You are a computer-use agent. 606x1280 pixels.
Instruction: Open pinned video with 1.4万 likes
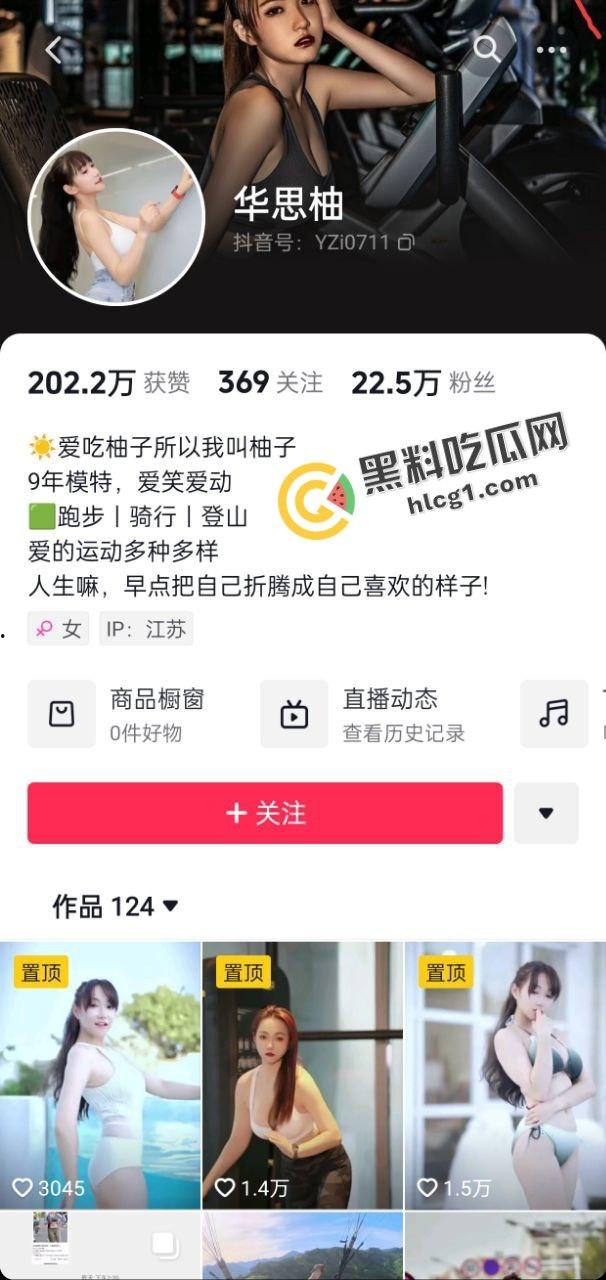(302, 1075)
